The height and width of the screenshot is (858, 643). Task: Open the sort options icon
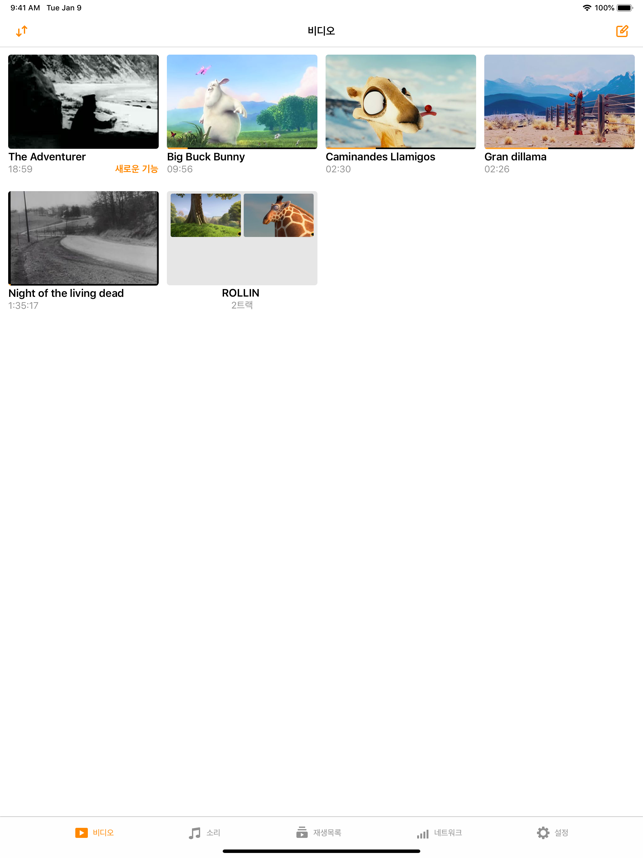click(x=22, y=31)
